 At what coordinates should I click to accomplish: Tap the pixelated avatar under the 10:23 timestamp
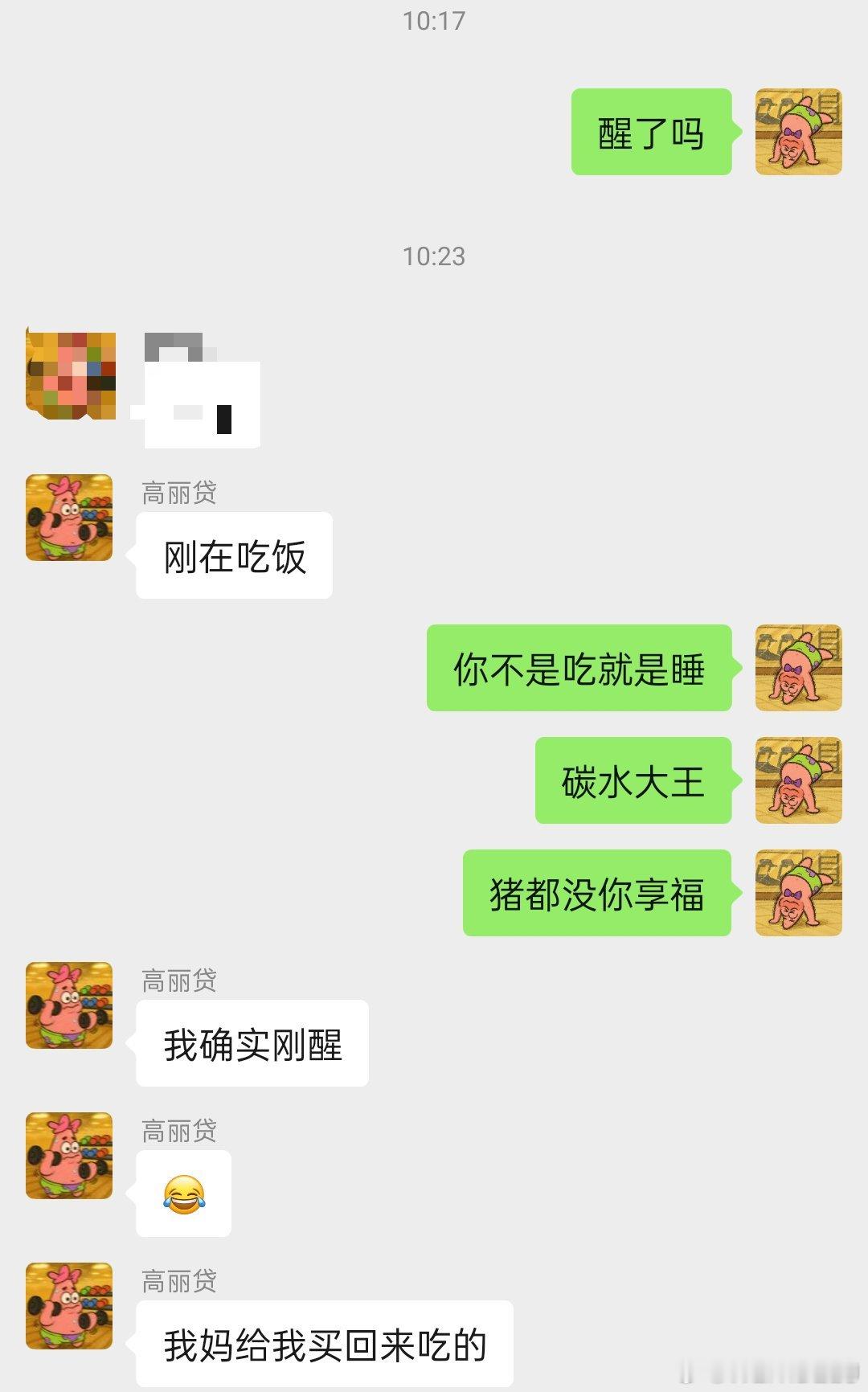pos(71,375)
